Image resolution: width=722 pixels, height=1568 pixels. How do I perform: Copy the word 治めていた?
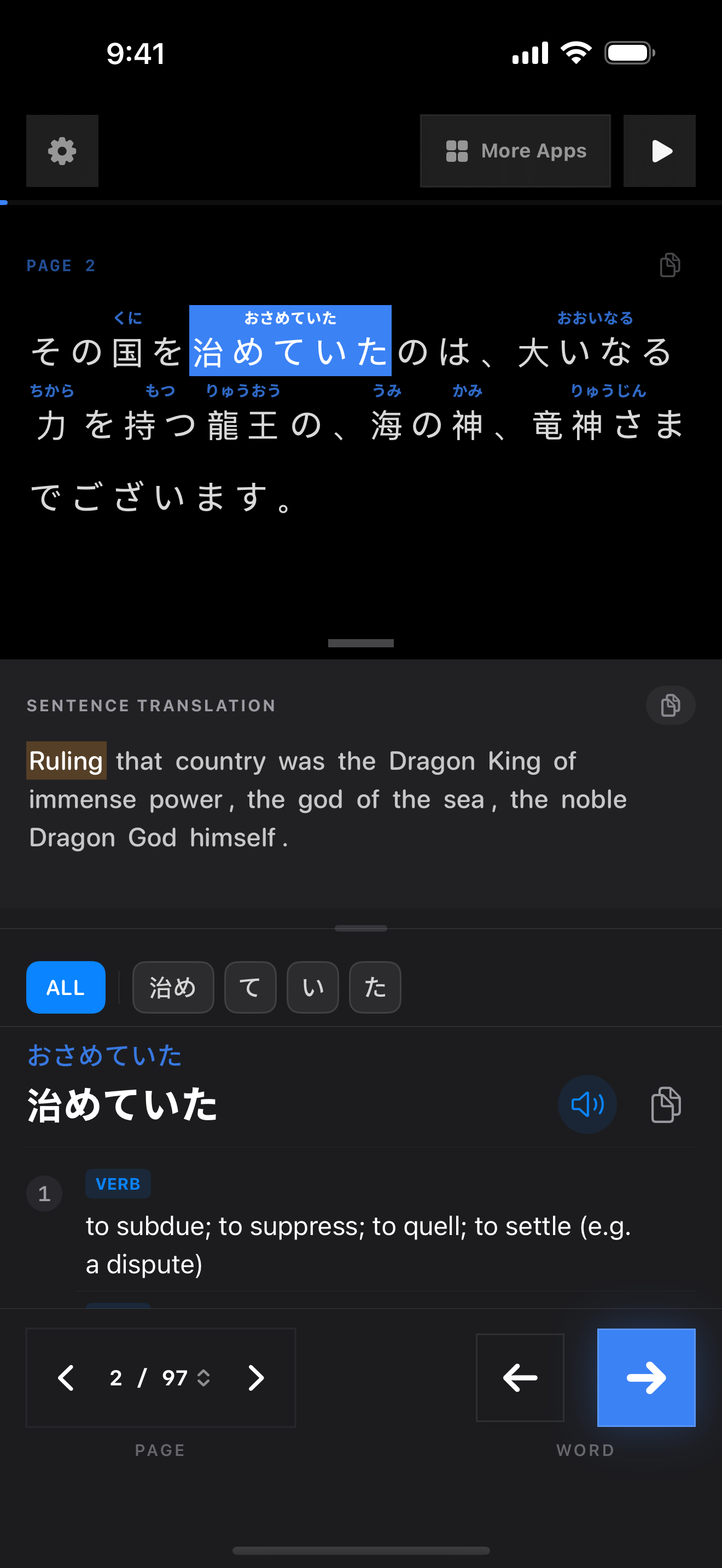[666, 1104]
